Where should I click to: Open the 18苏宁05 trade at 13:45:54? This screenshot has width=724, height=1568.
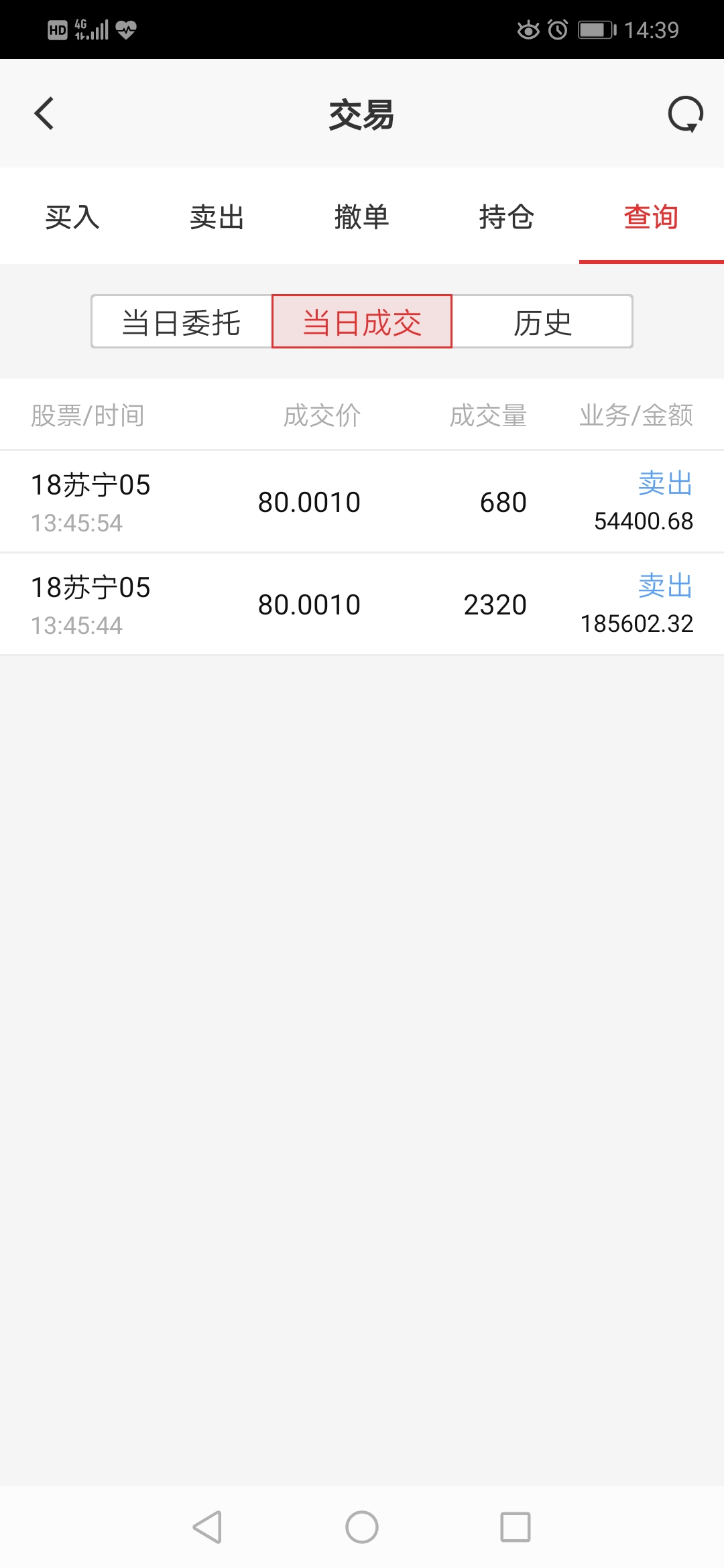(x=362, y=502)
